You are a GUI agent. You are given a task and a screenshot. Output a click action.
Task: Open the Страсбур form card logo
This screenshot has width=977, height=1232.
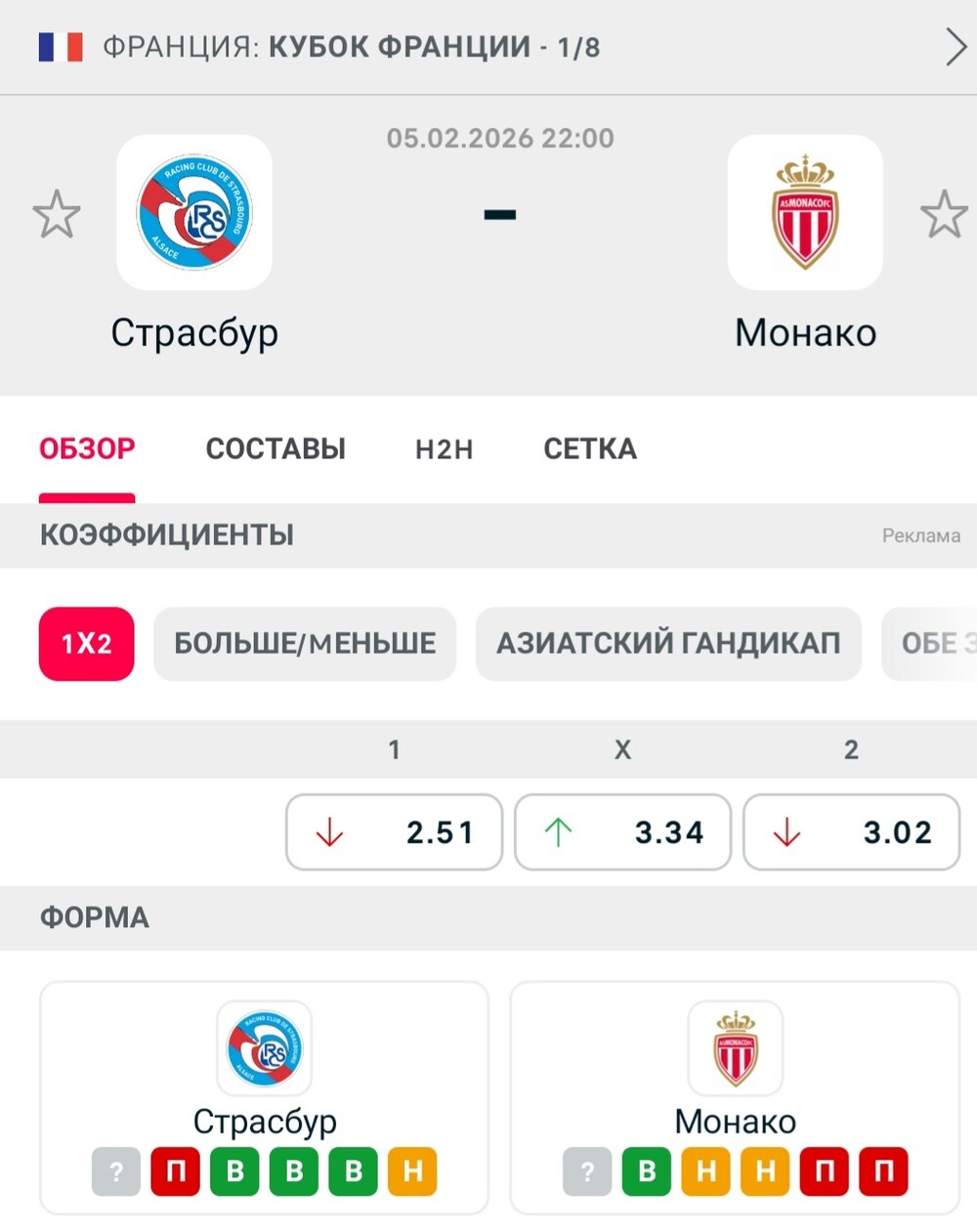pos(265,1048)
